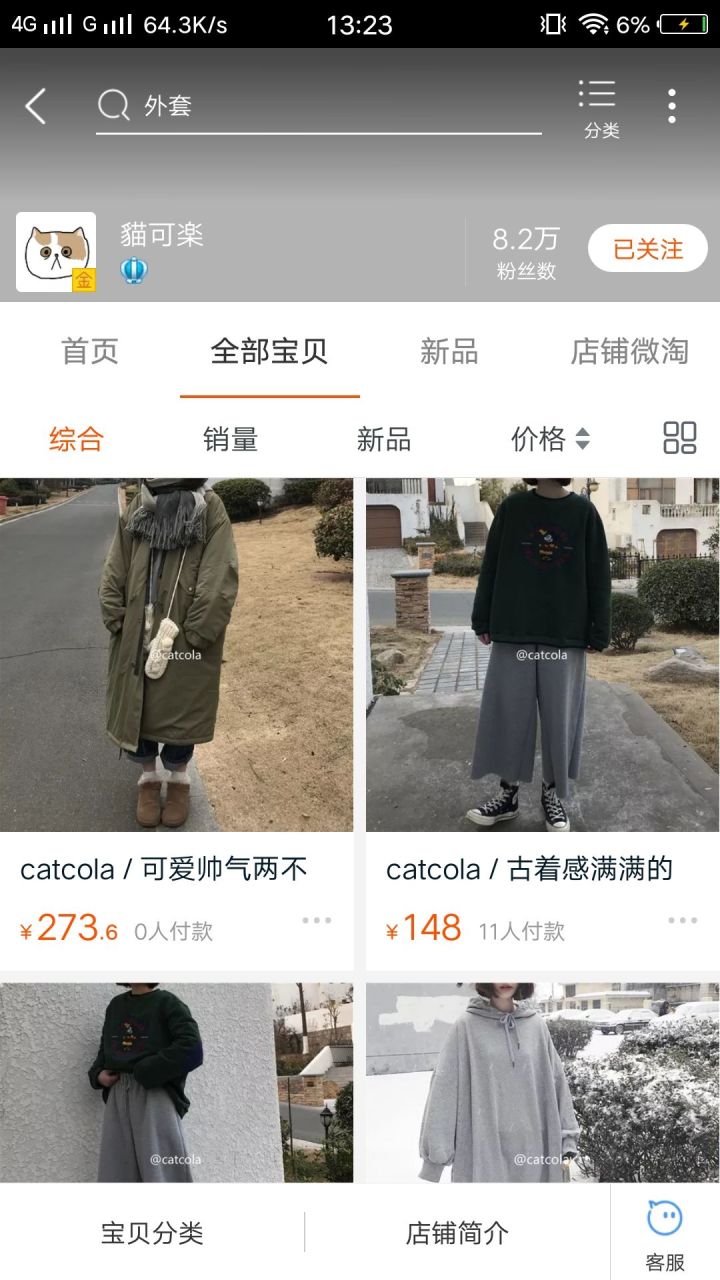Toggle the grid layout view icon

tap(679, 438)
